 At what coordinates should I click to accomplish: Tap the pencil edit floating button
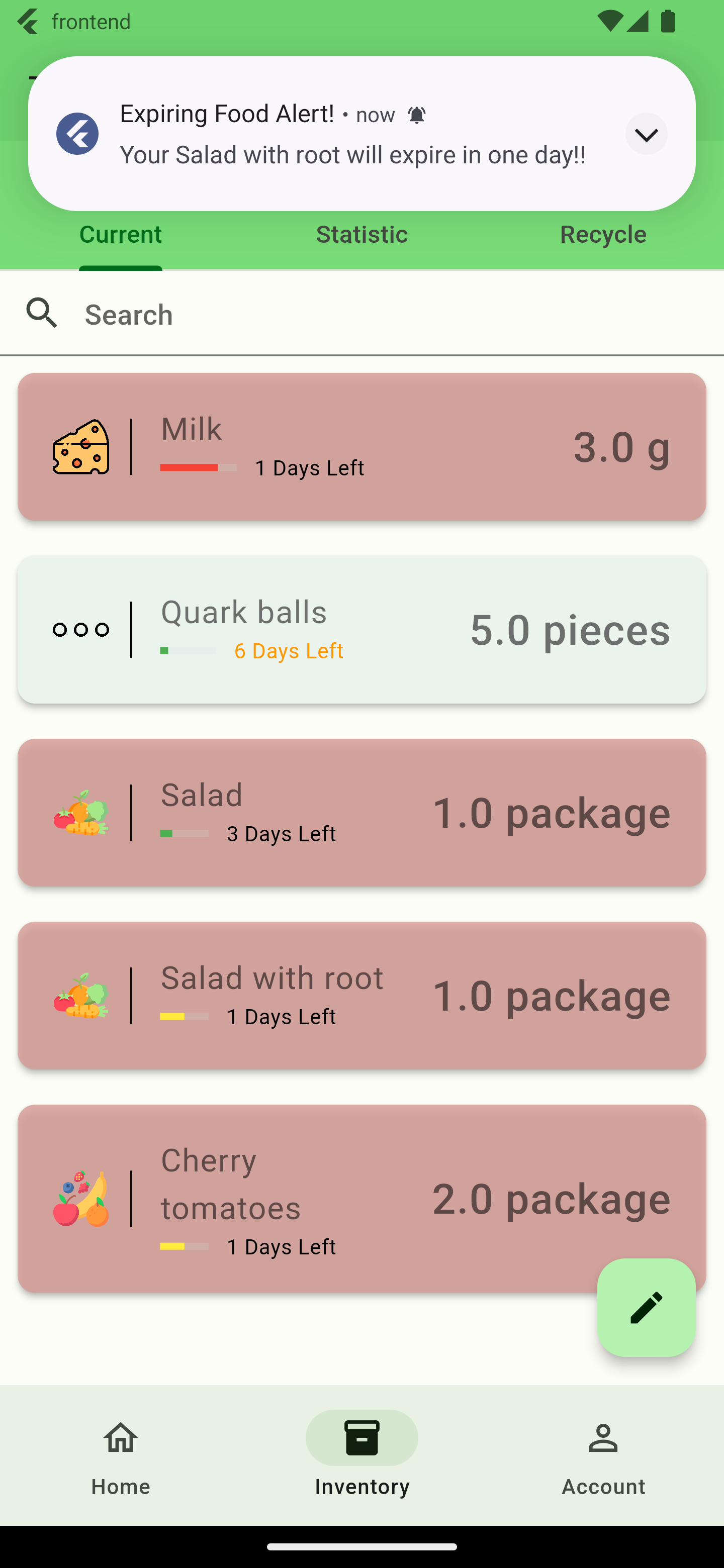pos(646,1307)
